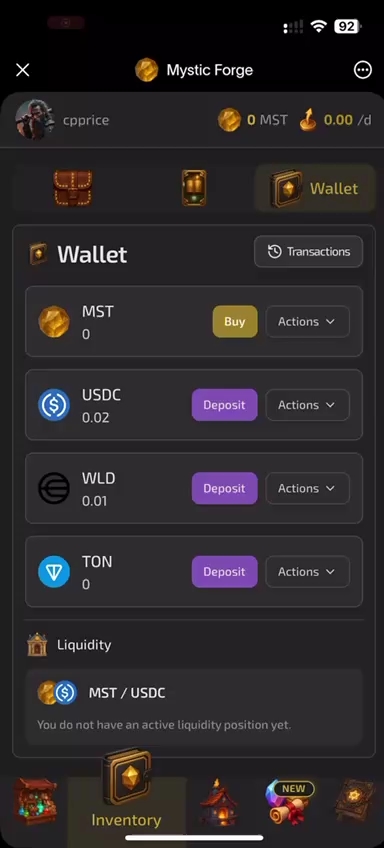Switch to the lantern card tab

tap(194, 188)
